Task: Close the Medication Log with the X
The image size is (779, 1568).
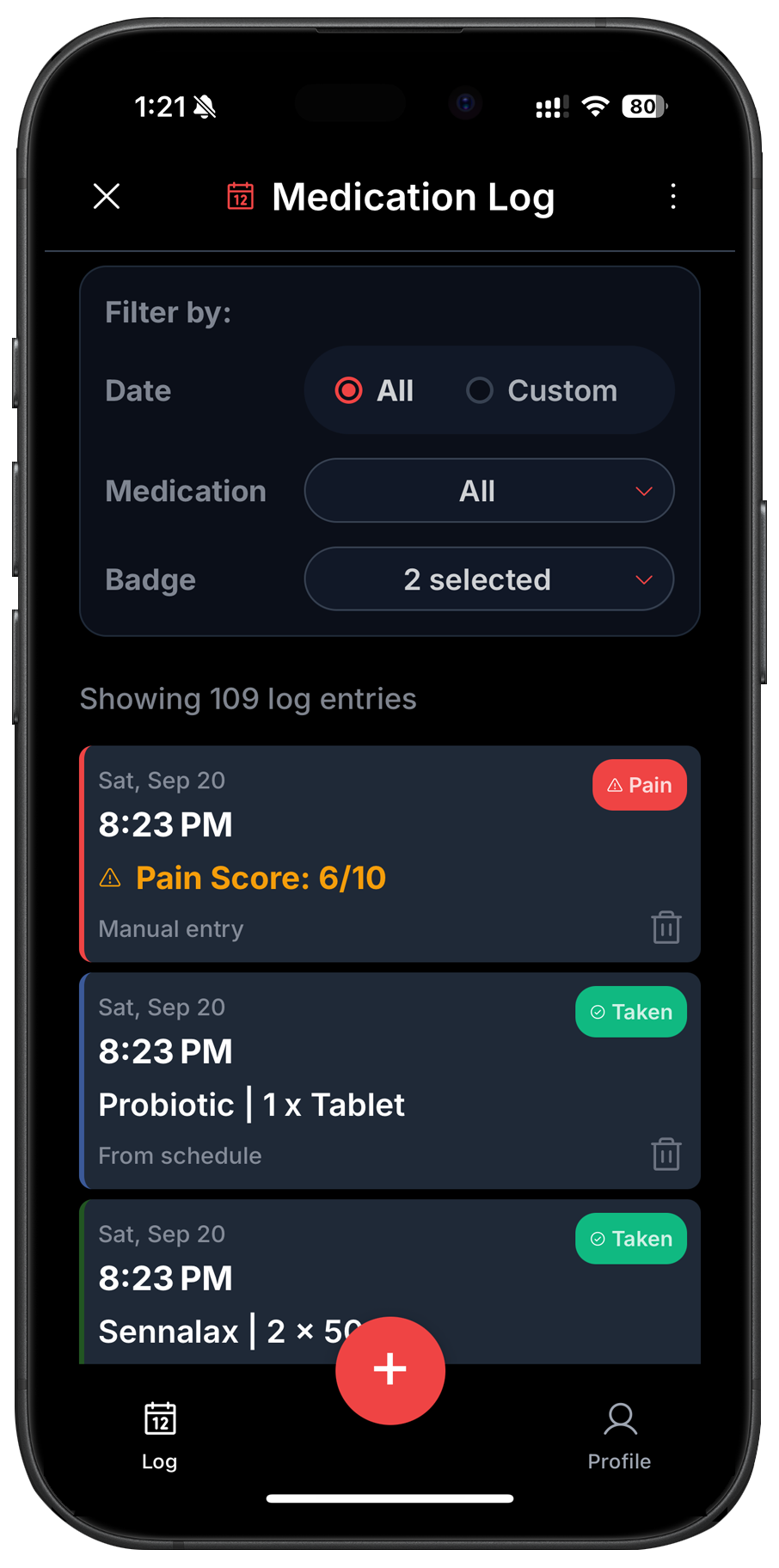Action: pyautogui.click(x=106, y=196)
